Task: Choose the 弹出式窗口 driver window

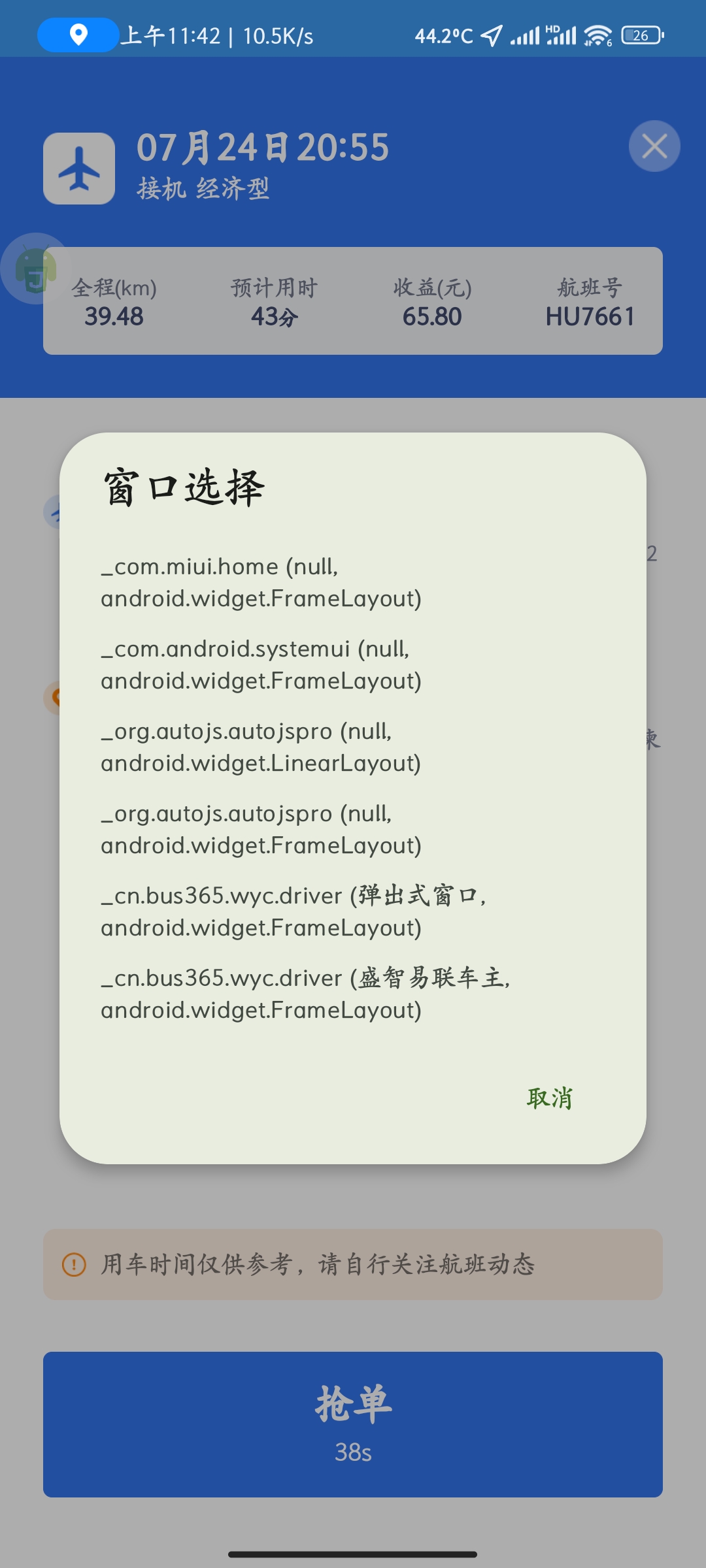Action: click(294, 911)
